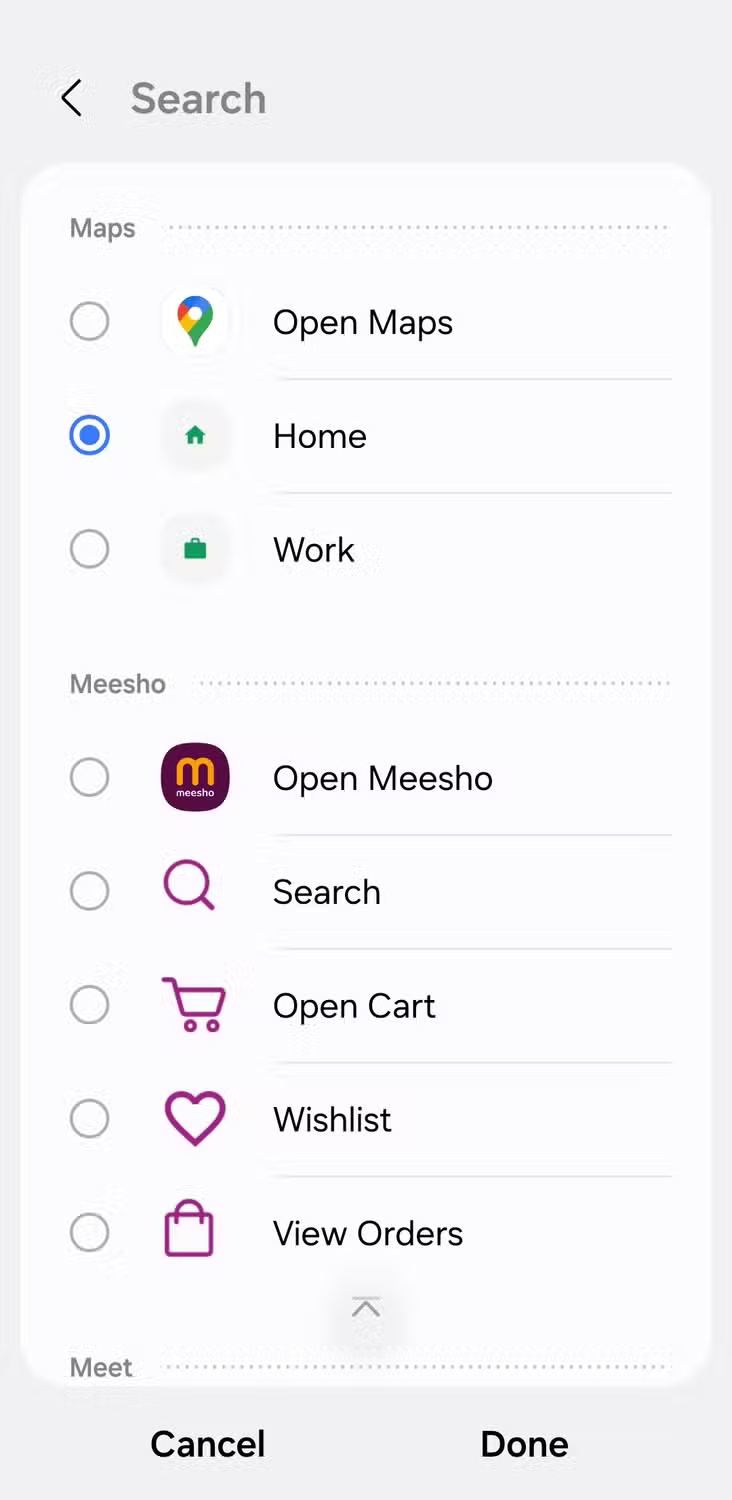
Task: Click the green Home icon
Action: click(x=195, y=435)
